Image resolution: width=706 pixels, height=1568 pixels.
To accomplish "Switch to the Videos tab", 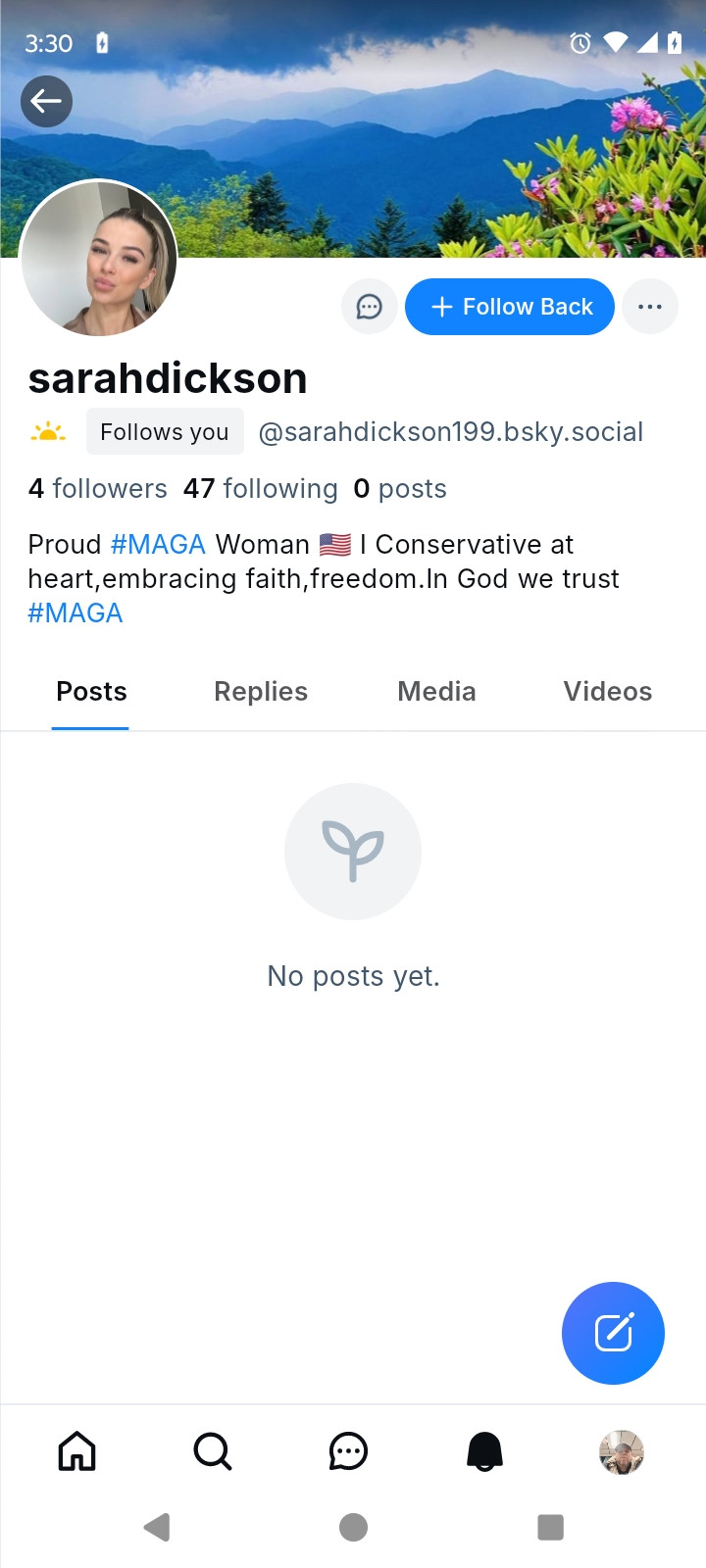I will tap(608, 692).
